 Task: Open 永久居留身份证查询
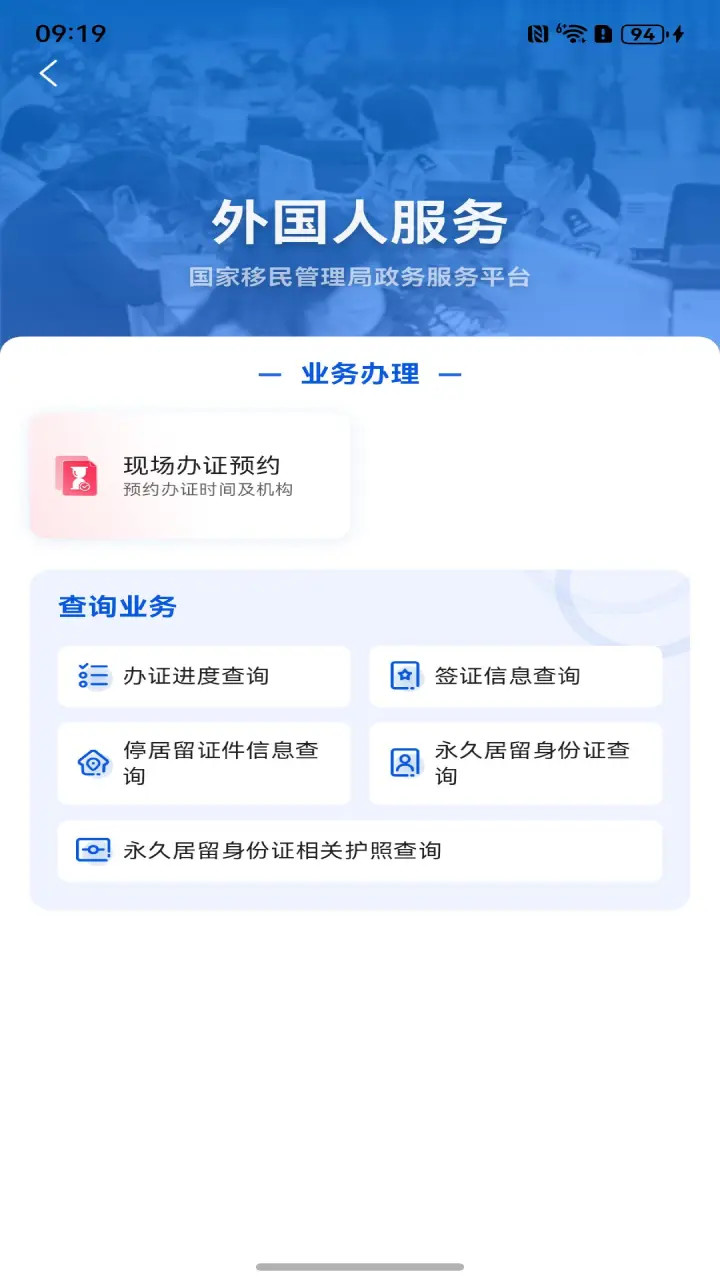515,763
